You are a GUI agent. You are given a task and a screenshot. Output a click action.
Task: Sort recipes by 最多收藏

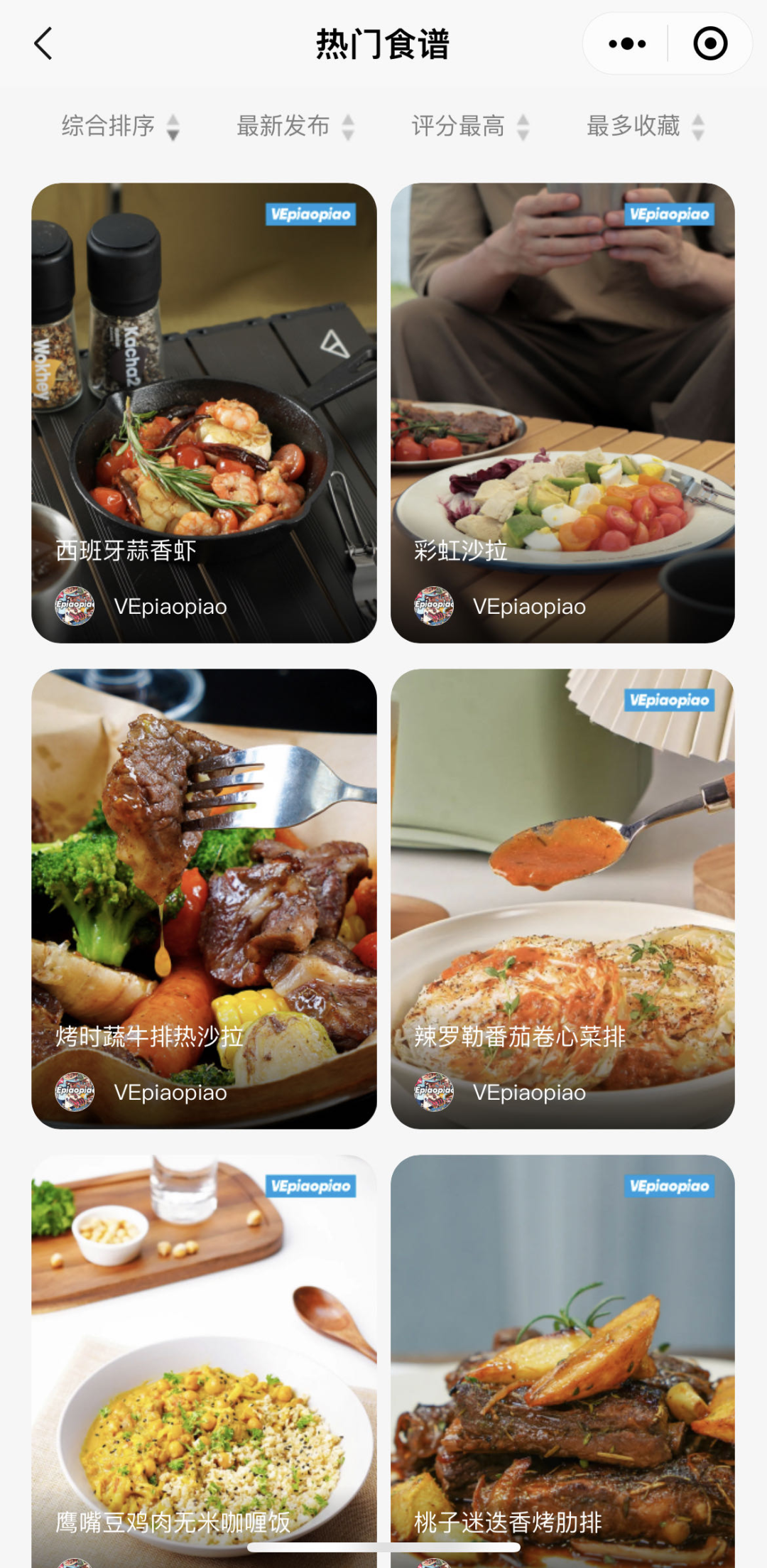(646, 126)
